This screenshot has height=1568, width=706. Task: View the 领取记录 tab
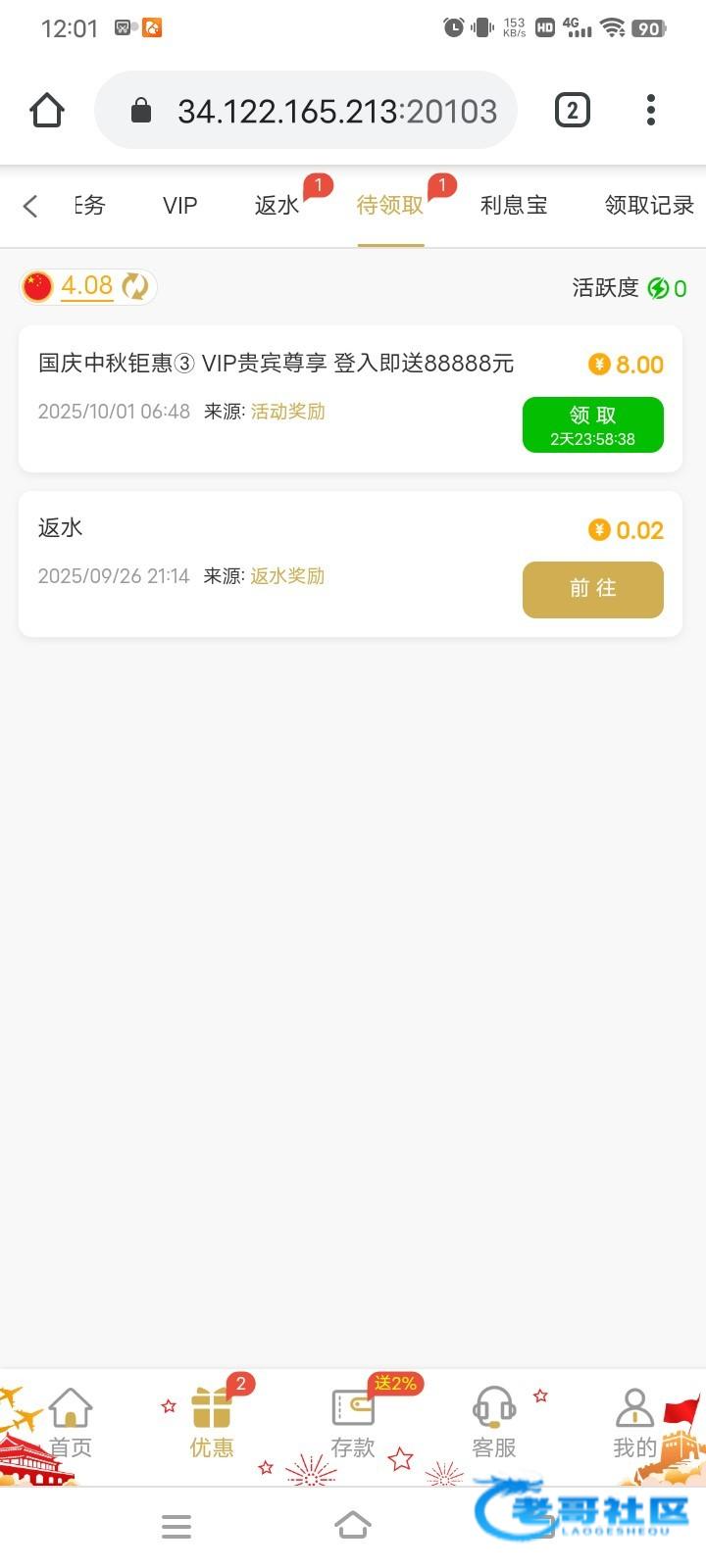[x=649, y=206]
